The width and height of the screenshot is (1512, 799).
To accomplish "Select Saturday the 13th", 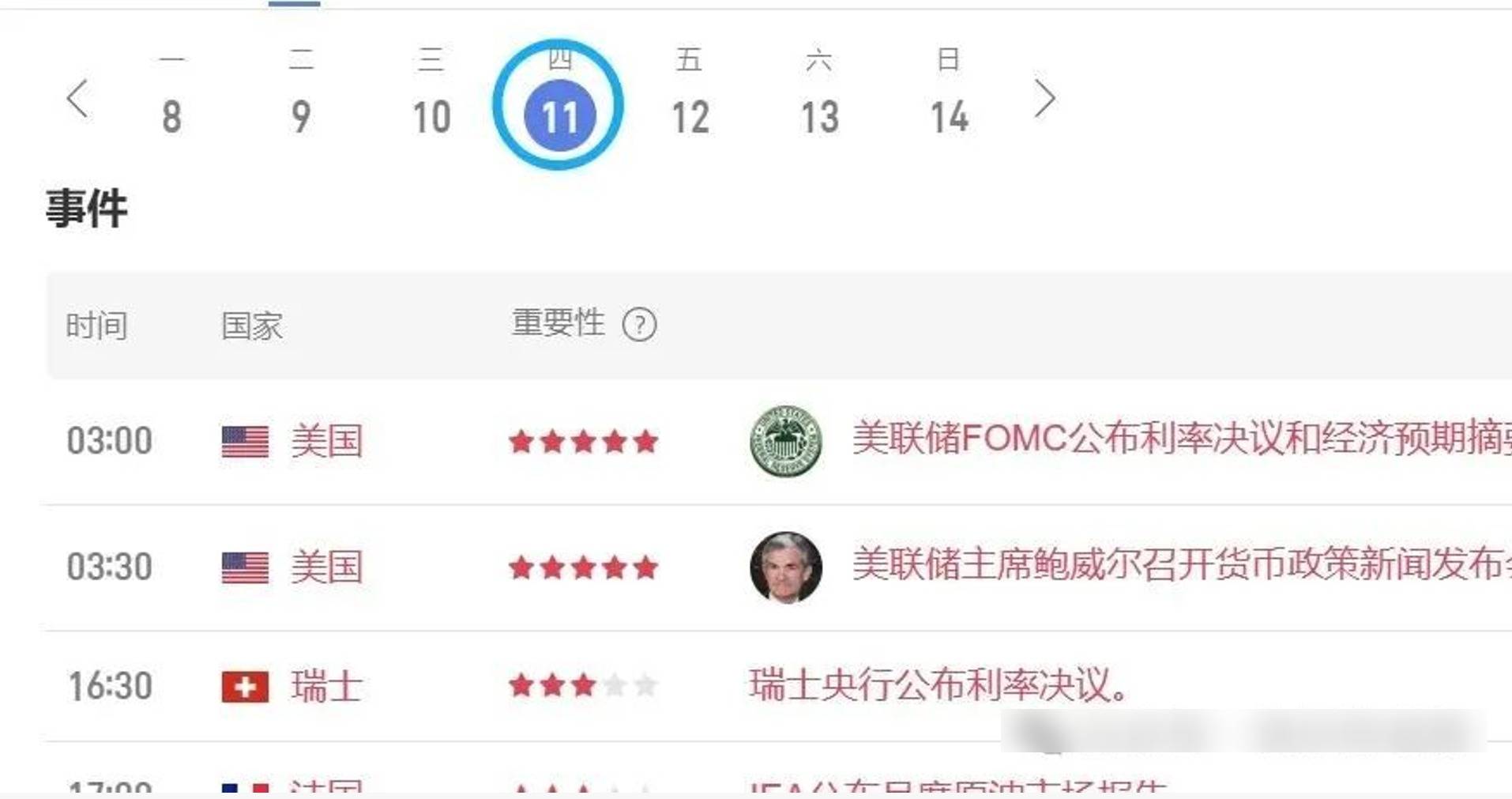I will pos(819,103).
